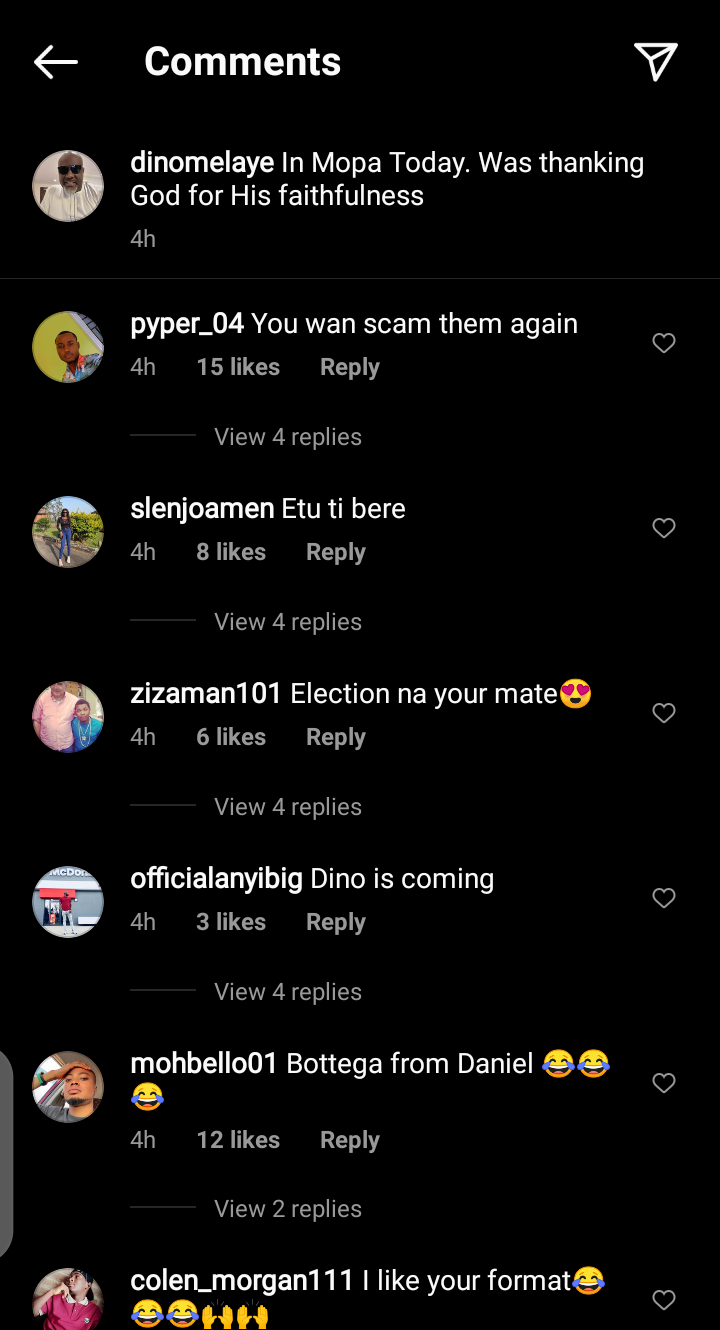Reply to officialanyibig's comment
720x1330 pixels.
click(335, 922)
